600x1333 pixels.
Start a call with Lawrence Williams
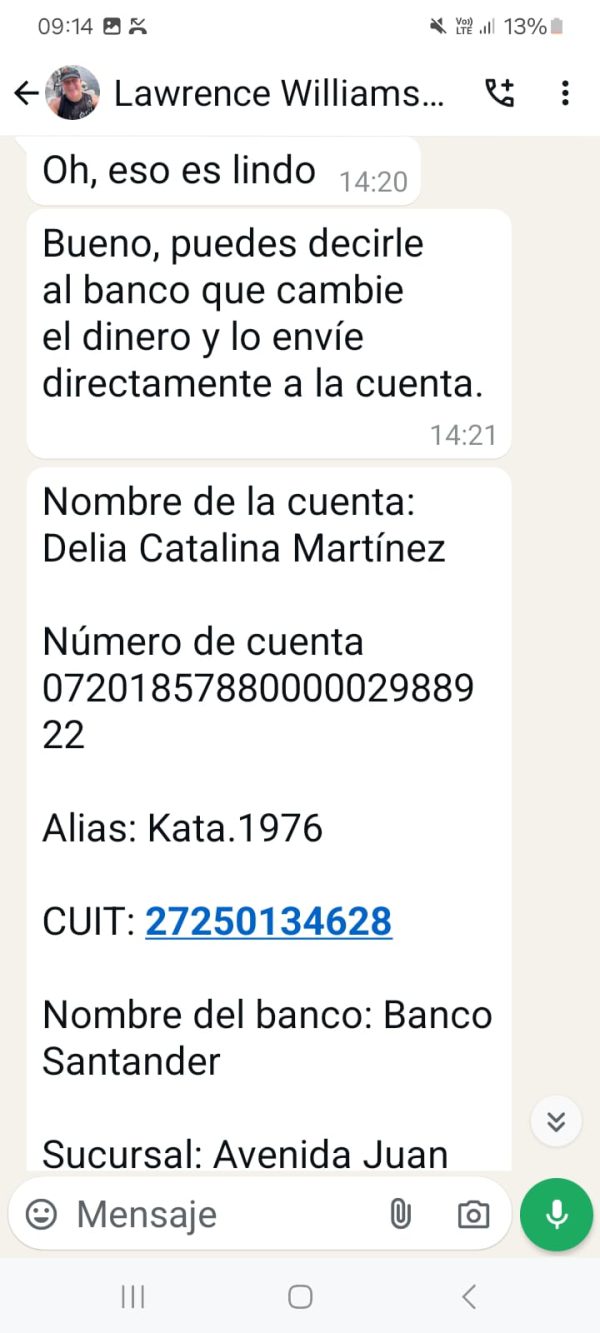[x=499, y=93]
